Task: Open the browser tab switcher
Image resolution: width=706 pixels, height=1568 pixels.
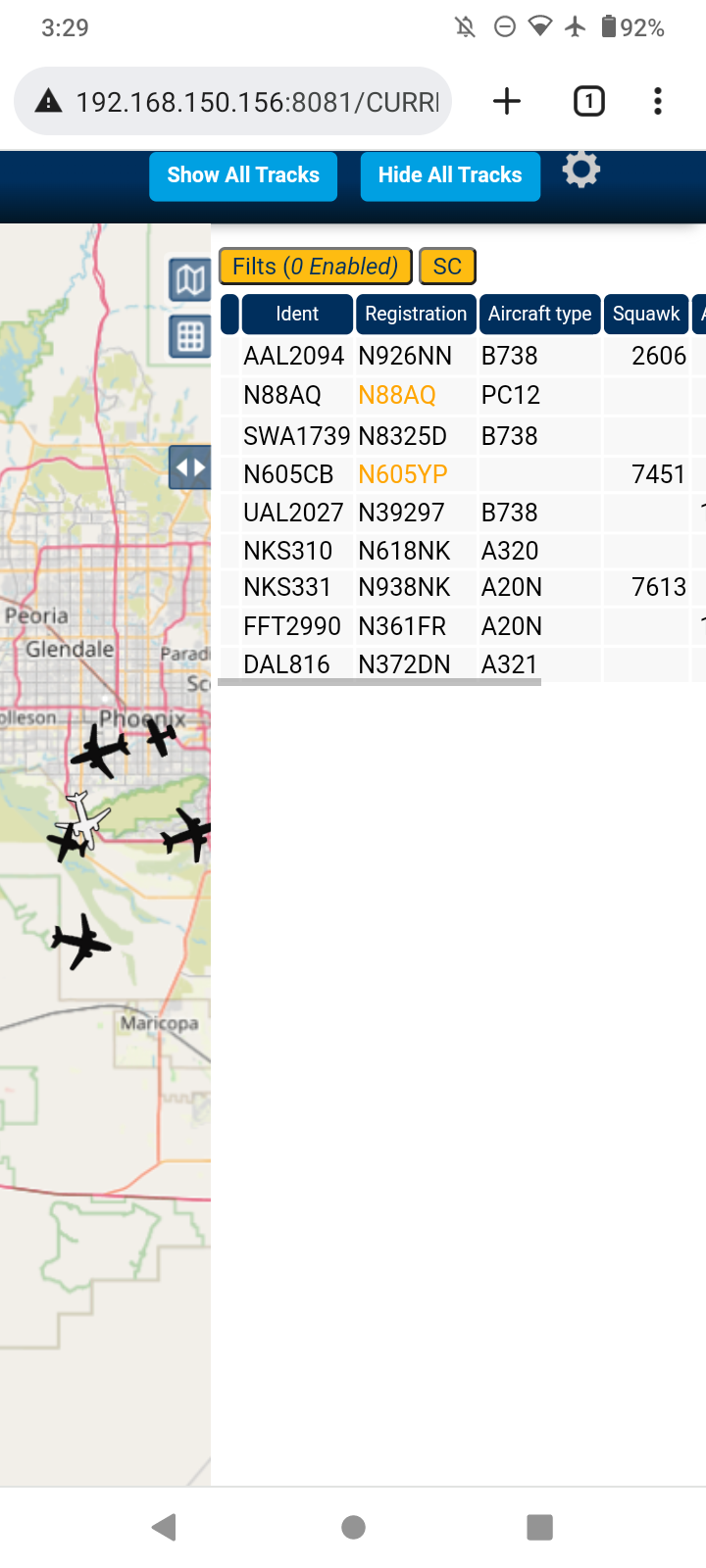Action: click(589, 101)
